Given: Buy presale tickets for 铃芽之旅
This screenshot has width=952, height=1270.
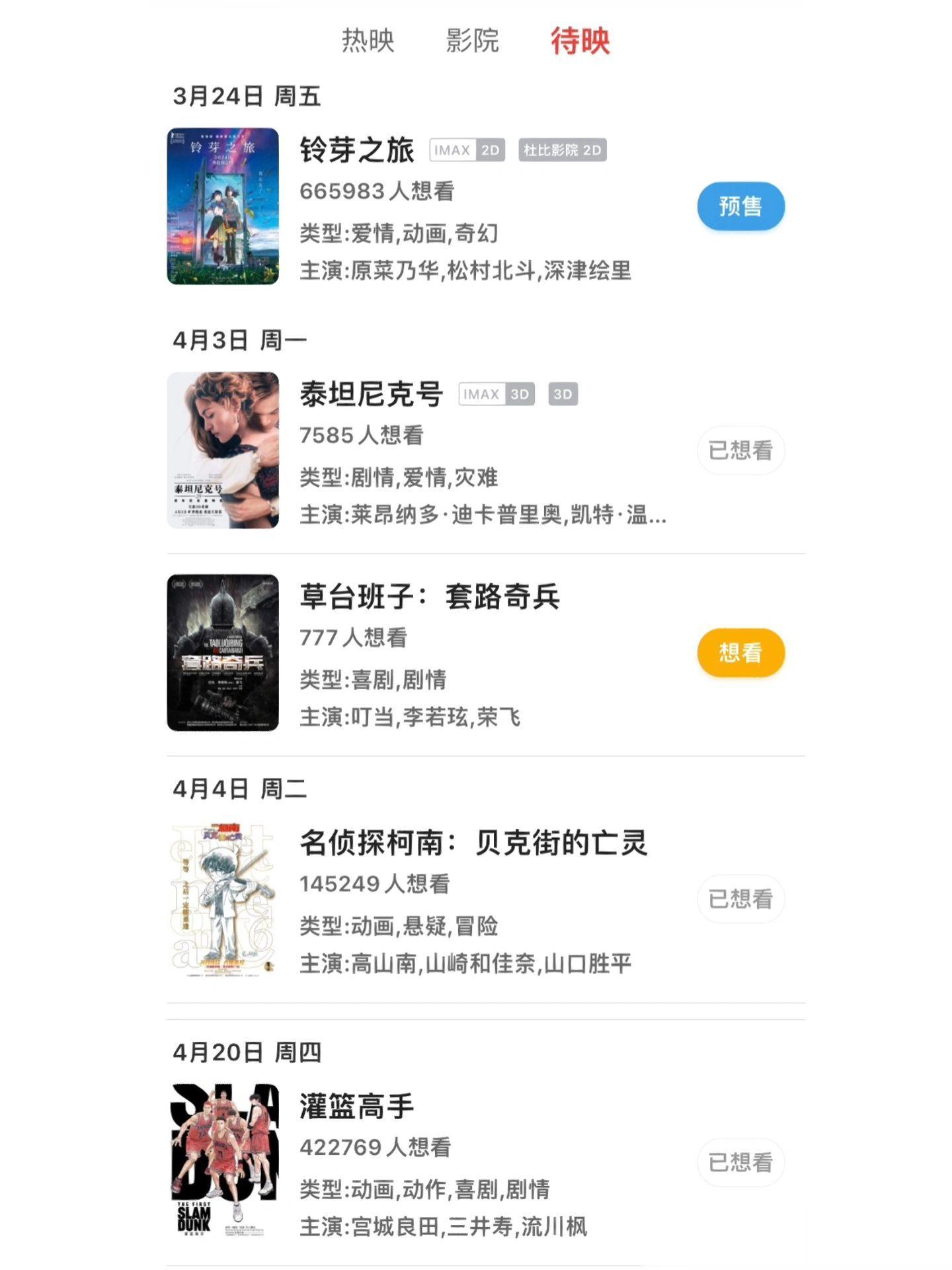Looking at the screenshot, I should click(x=740, y=206).
